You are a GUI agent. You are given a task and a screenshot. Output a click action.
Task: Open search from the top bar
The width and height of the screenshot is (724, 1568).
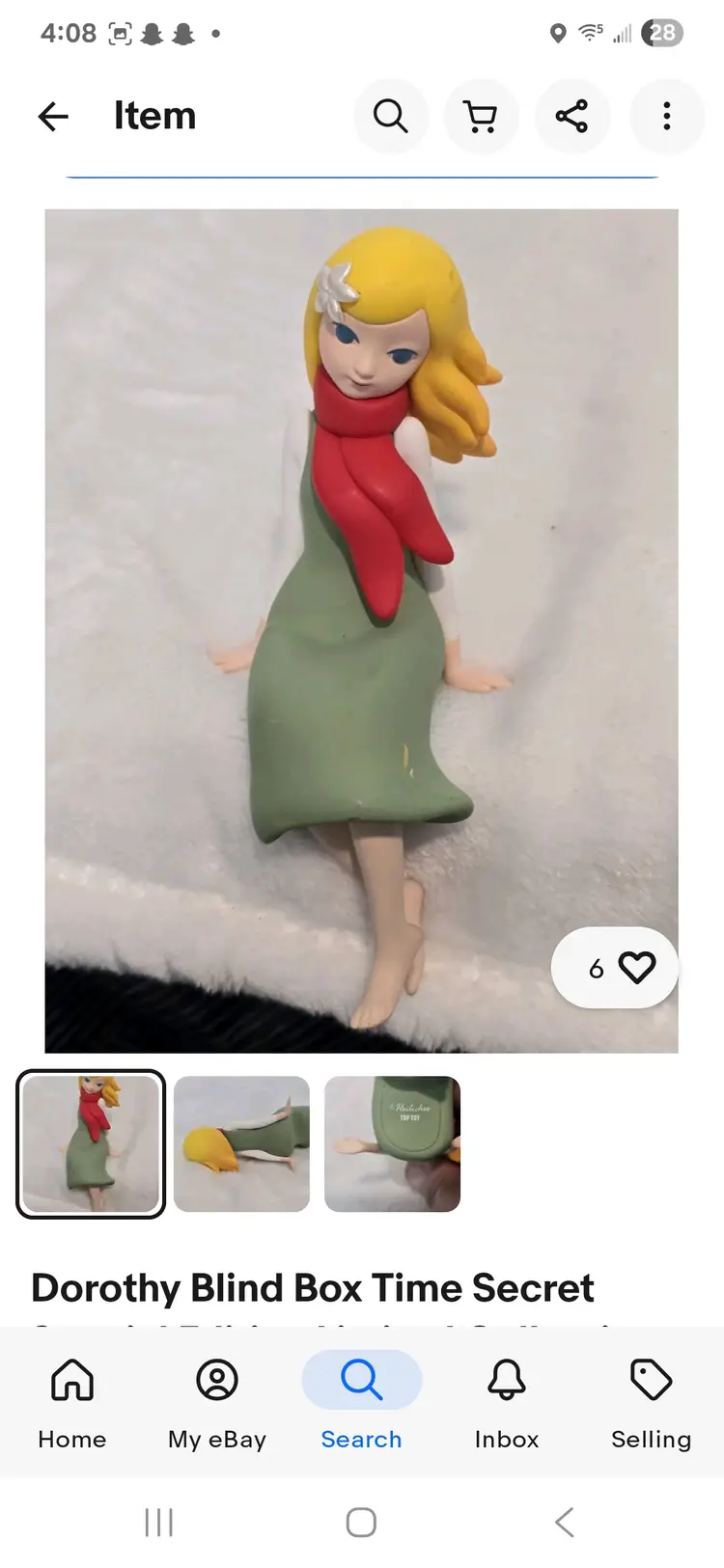click(390, 117)
